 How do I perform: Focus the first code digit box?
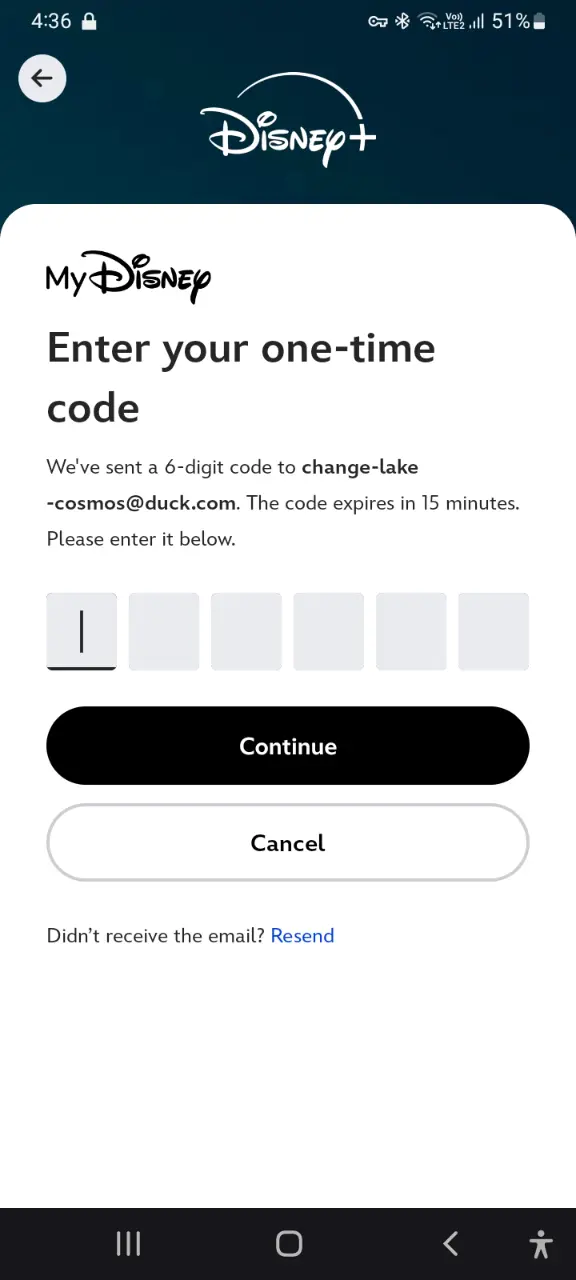pyautogui.click(x=81, y=632)
